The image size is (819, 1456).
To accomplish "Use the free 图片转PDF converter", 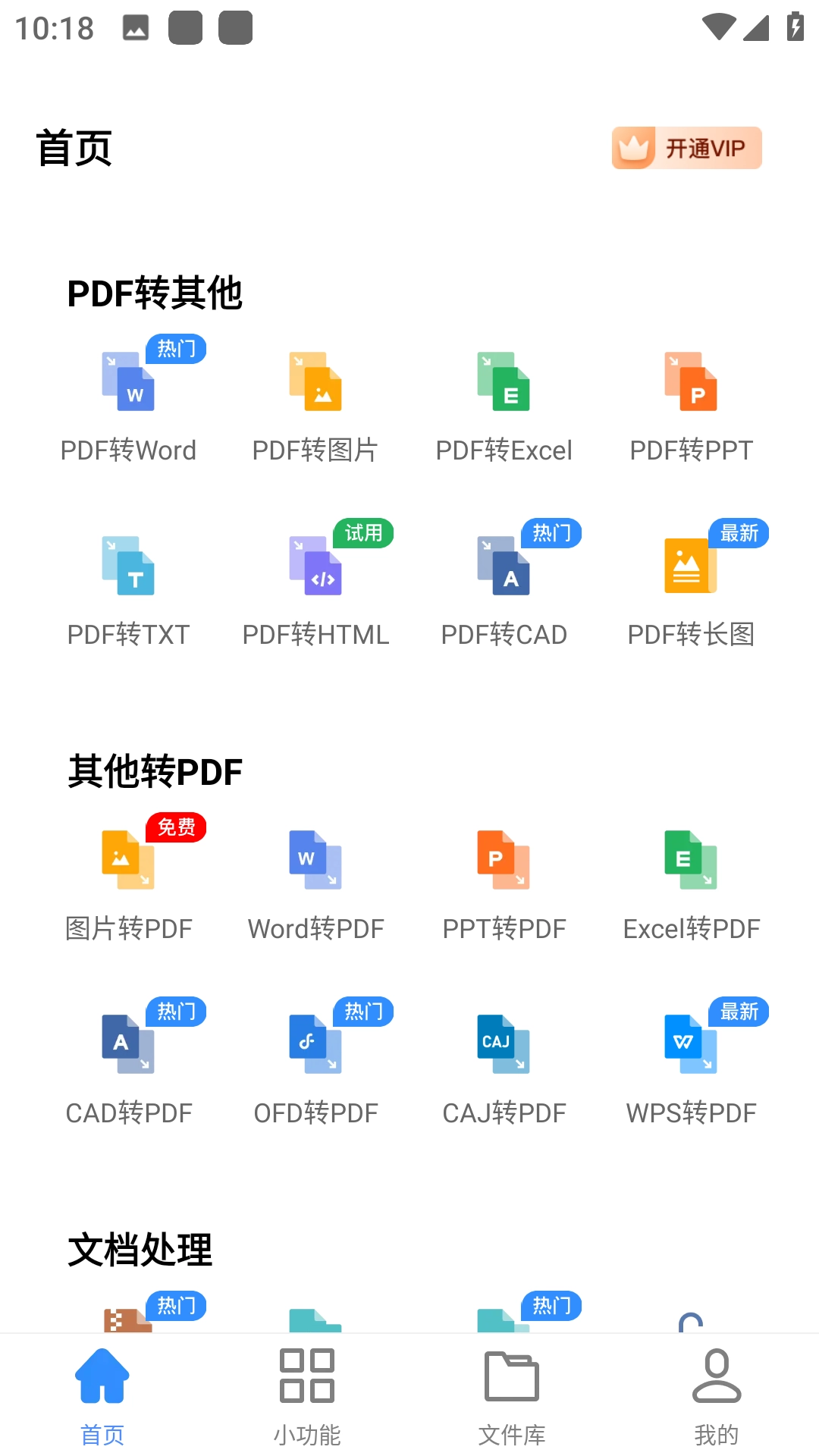I will (127, 880).
